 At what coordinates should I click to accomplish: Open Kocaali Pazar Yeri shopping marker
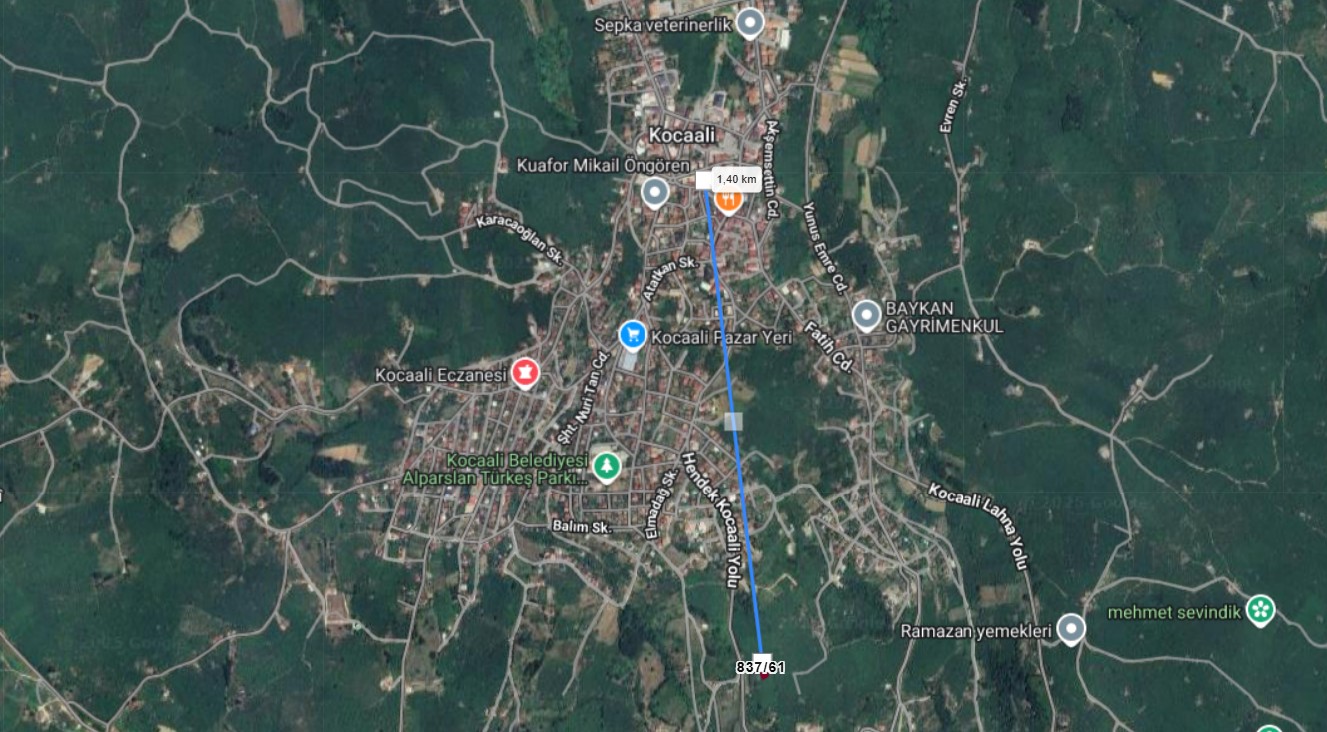632,335
